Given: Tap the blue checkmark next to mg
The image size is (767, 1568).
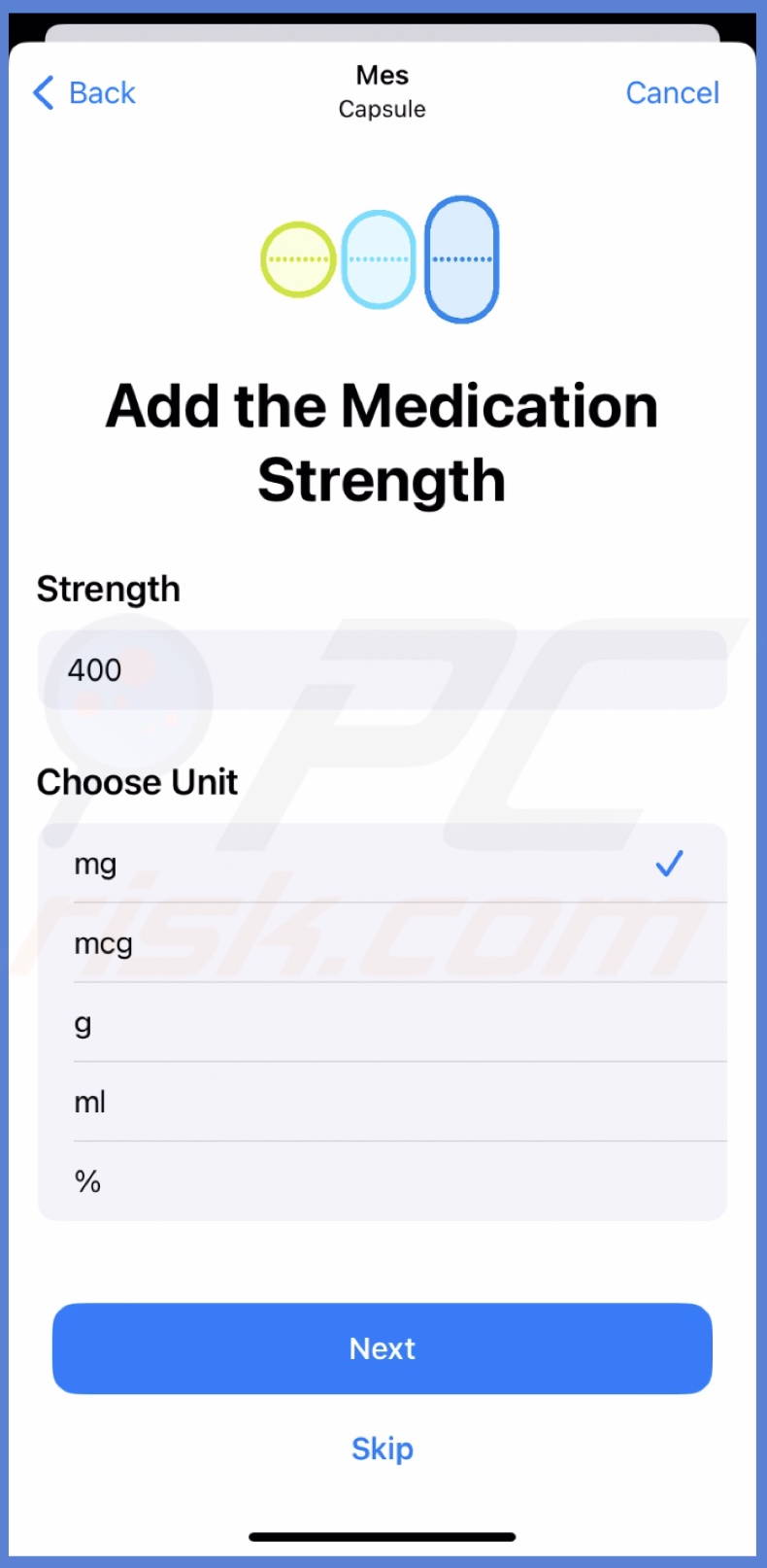Looking at the screenshot, I should coord(669,863).
